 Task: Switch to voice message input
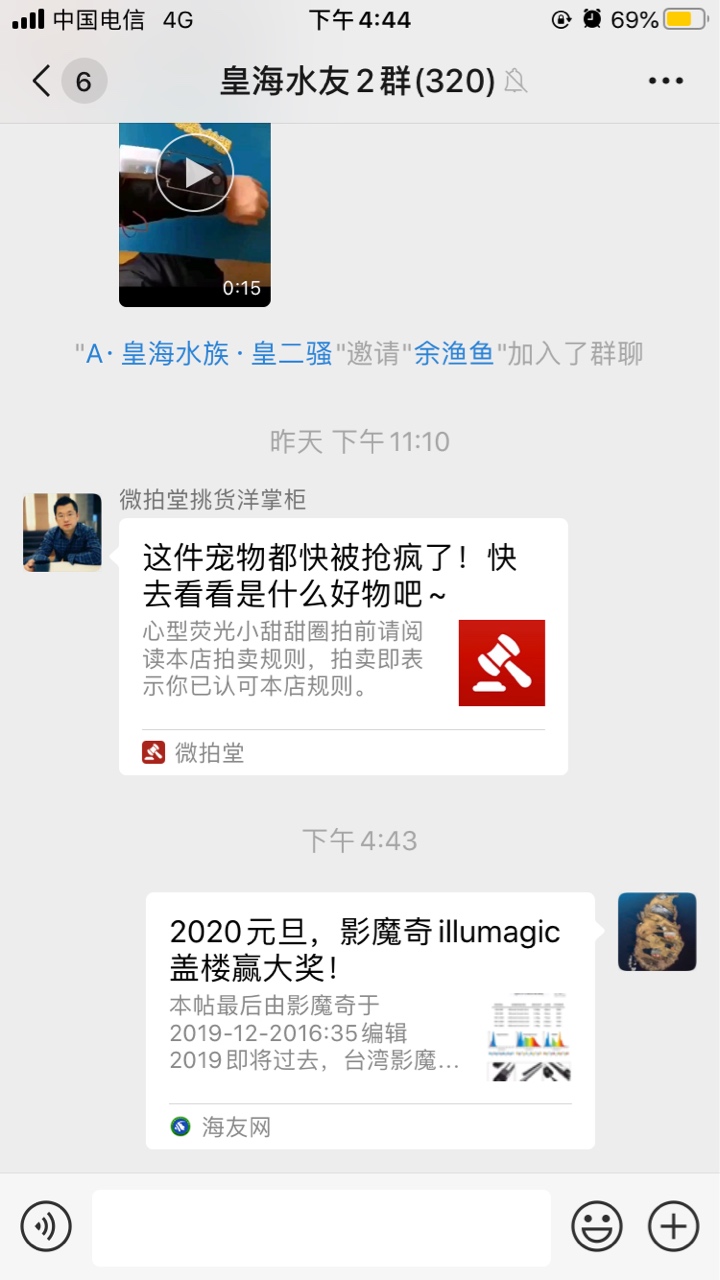coord(46,1226)
